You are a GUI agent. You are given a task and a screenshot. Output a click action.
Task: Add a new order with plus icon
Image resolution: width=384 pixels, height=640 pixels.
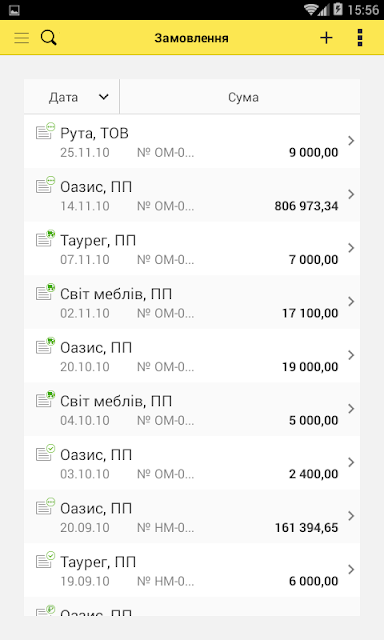pyautogui.click(x=326, y=38)
